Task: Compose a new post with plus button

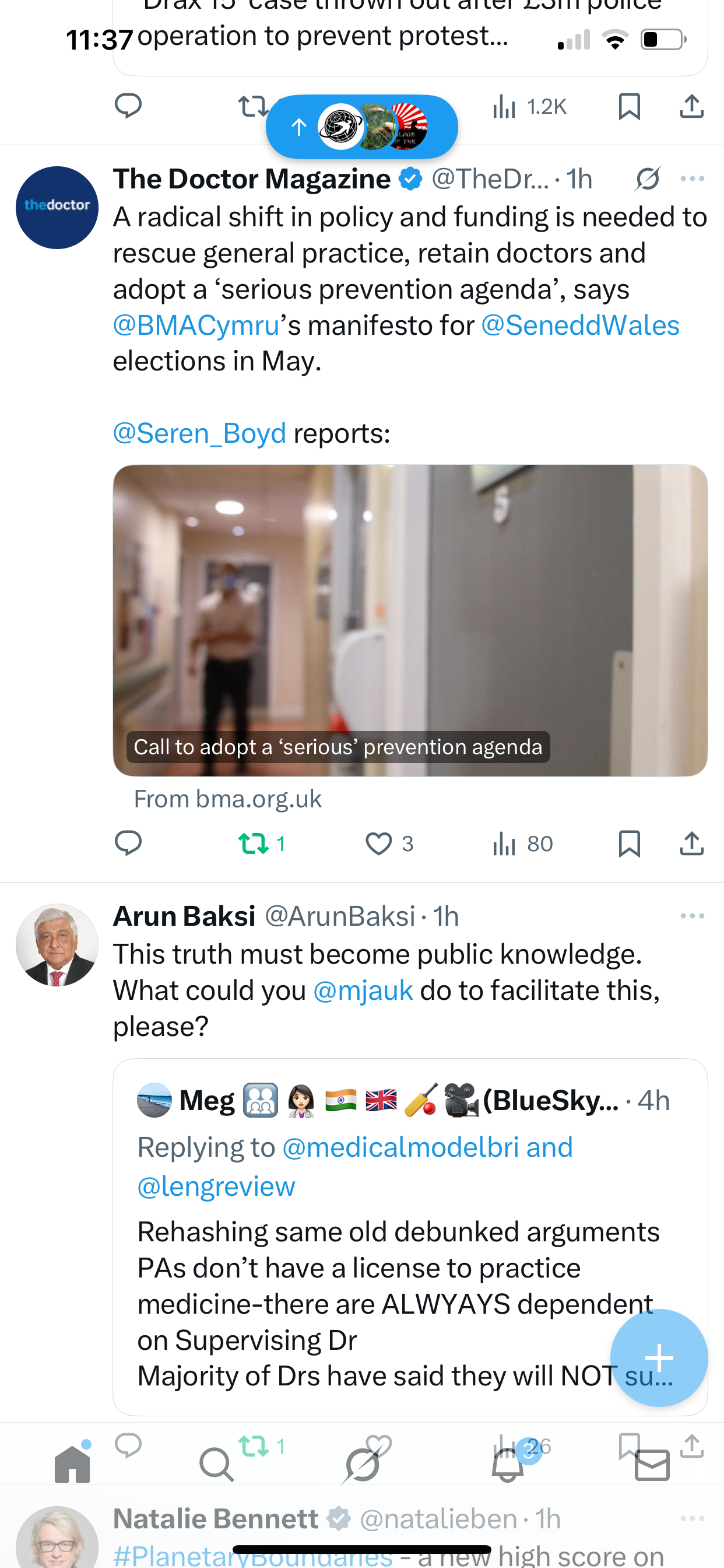Action: click(659, 1357)
